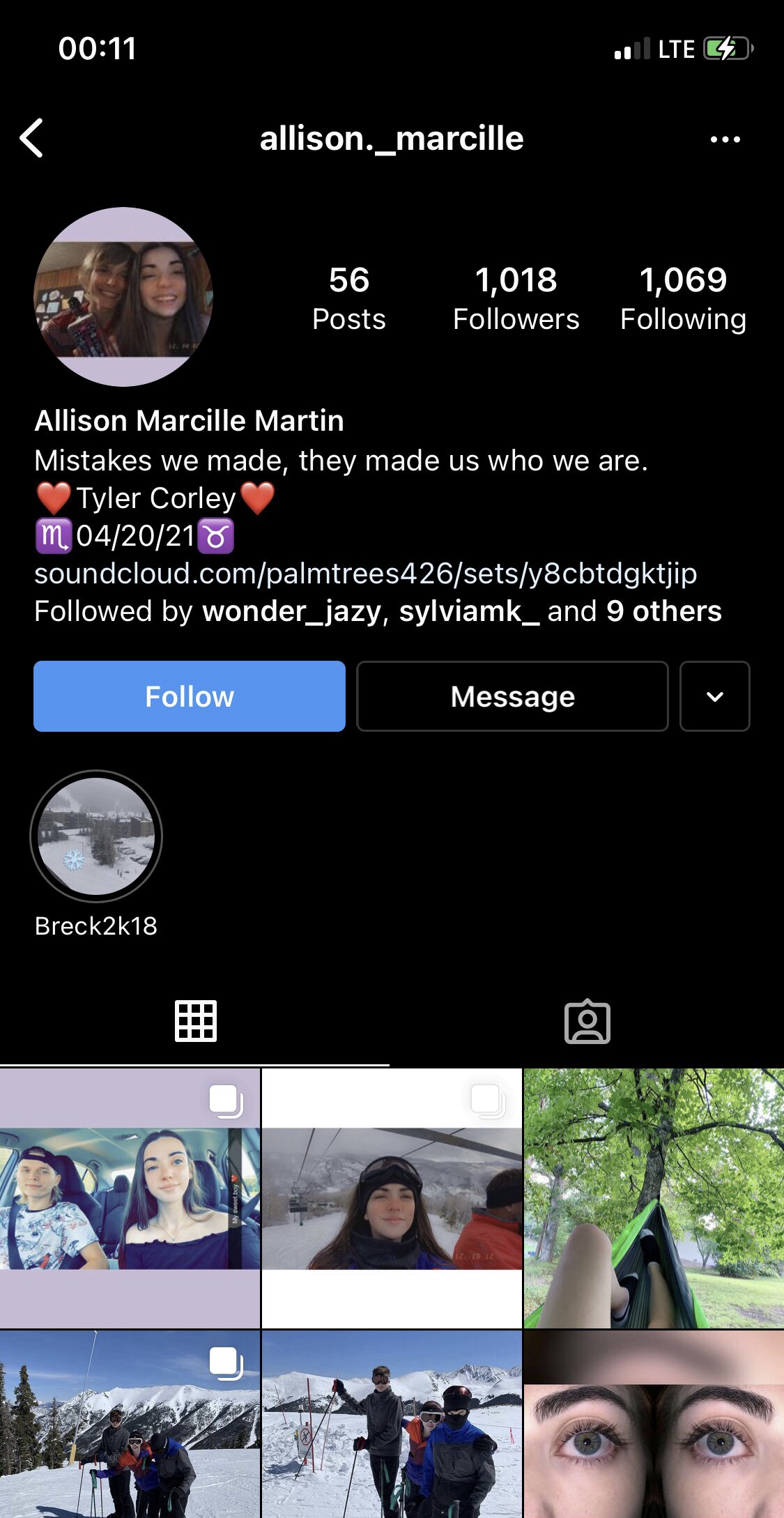Open the multi-photo ski slope post
784x1518 pixels.
130,1425
